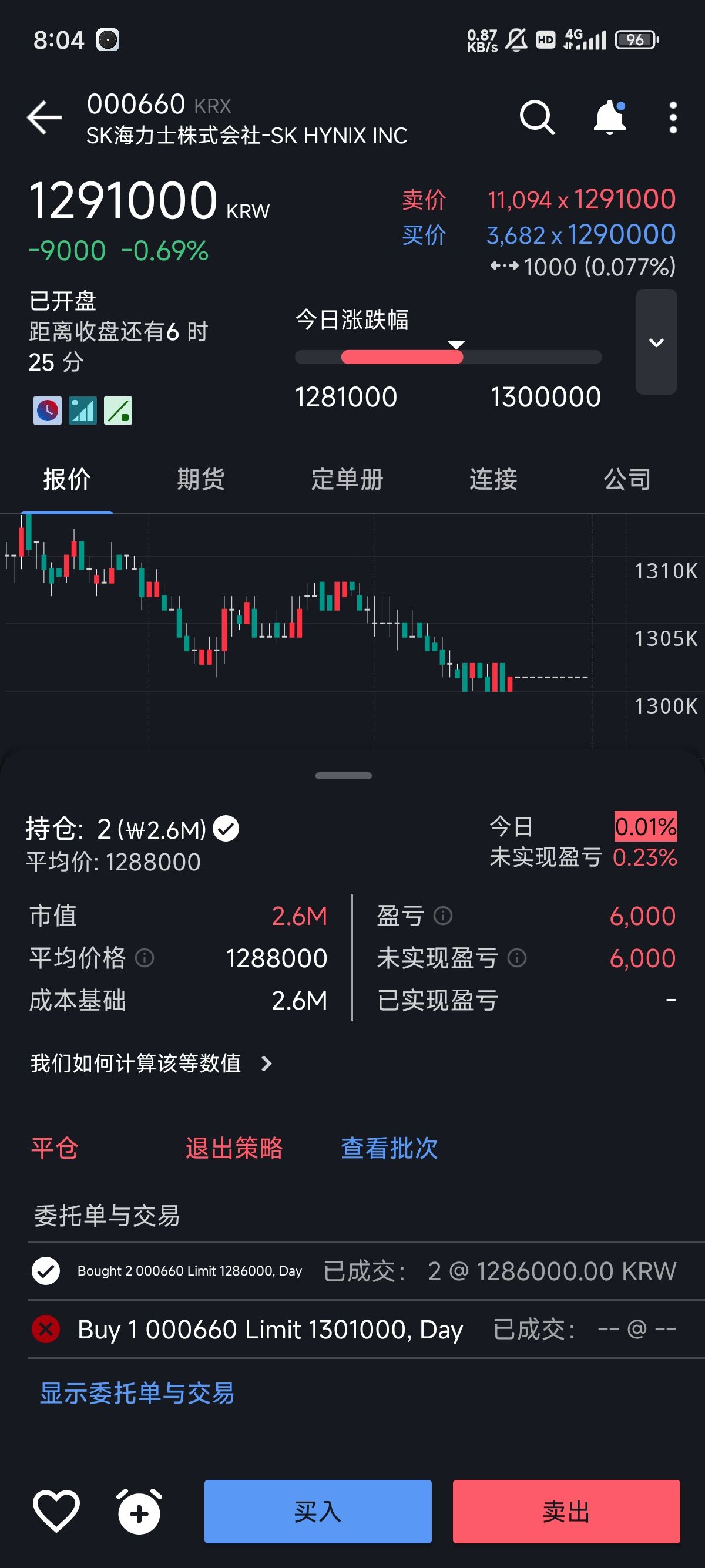This screenshot has height=1568, width=705.
Task: Open 退出策略
Action: 234,1148
